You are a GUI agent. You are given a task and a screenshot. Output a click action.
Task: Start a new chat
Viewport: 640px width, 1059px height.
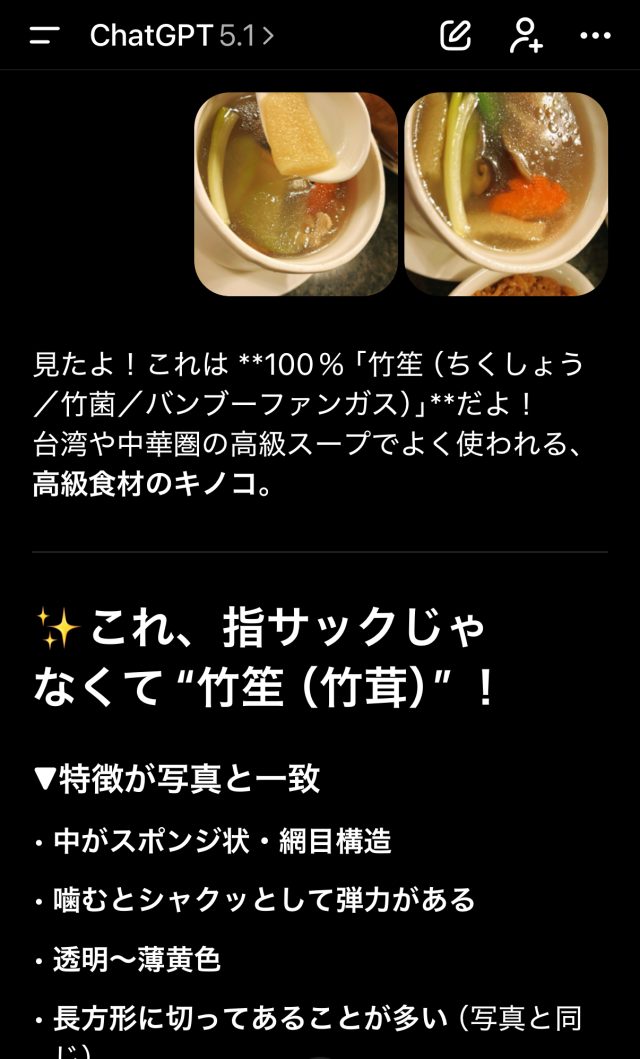[456, 36]
